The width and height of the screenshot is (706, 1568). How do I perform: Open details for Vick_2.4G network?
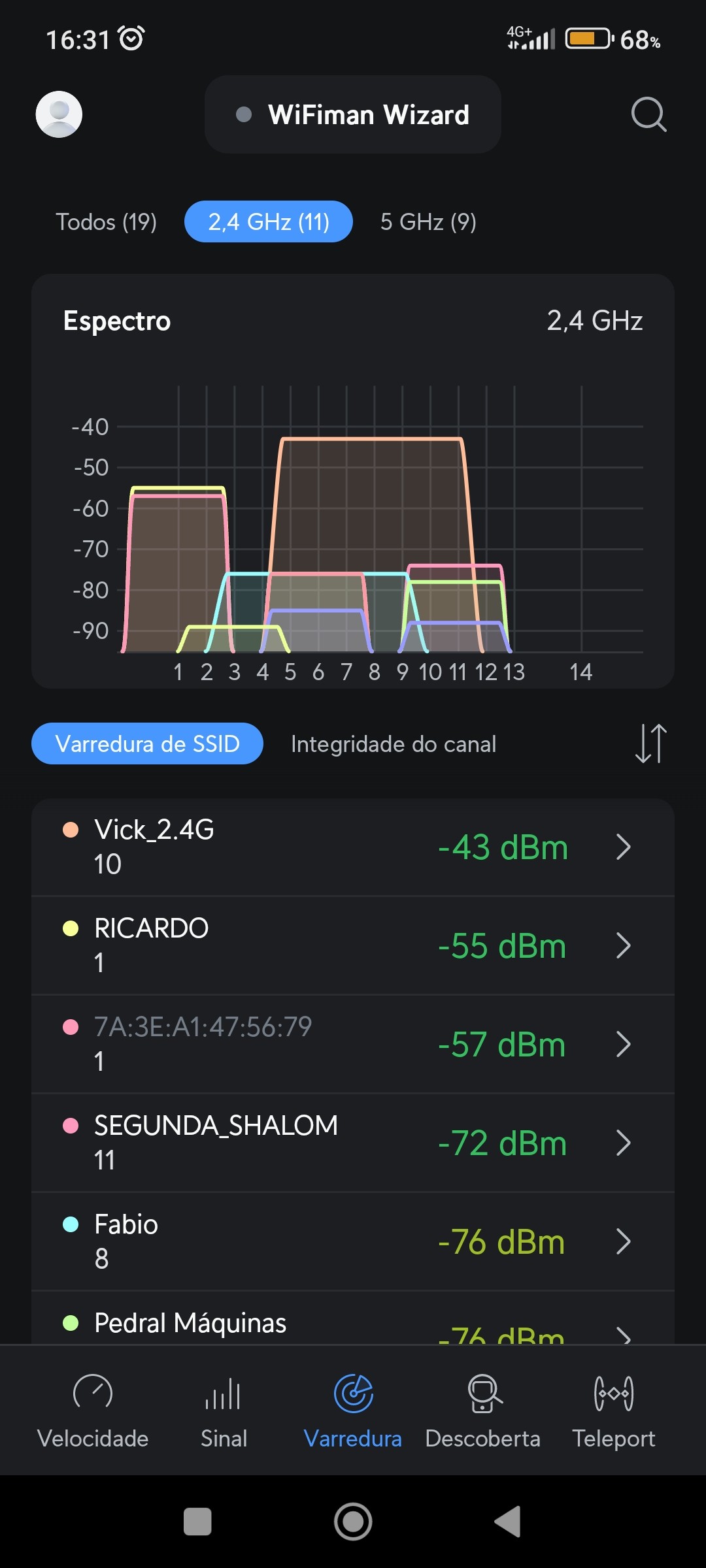353,847
